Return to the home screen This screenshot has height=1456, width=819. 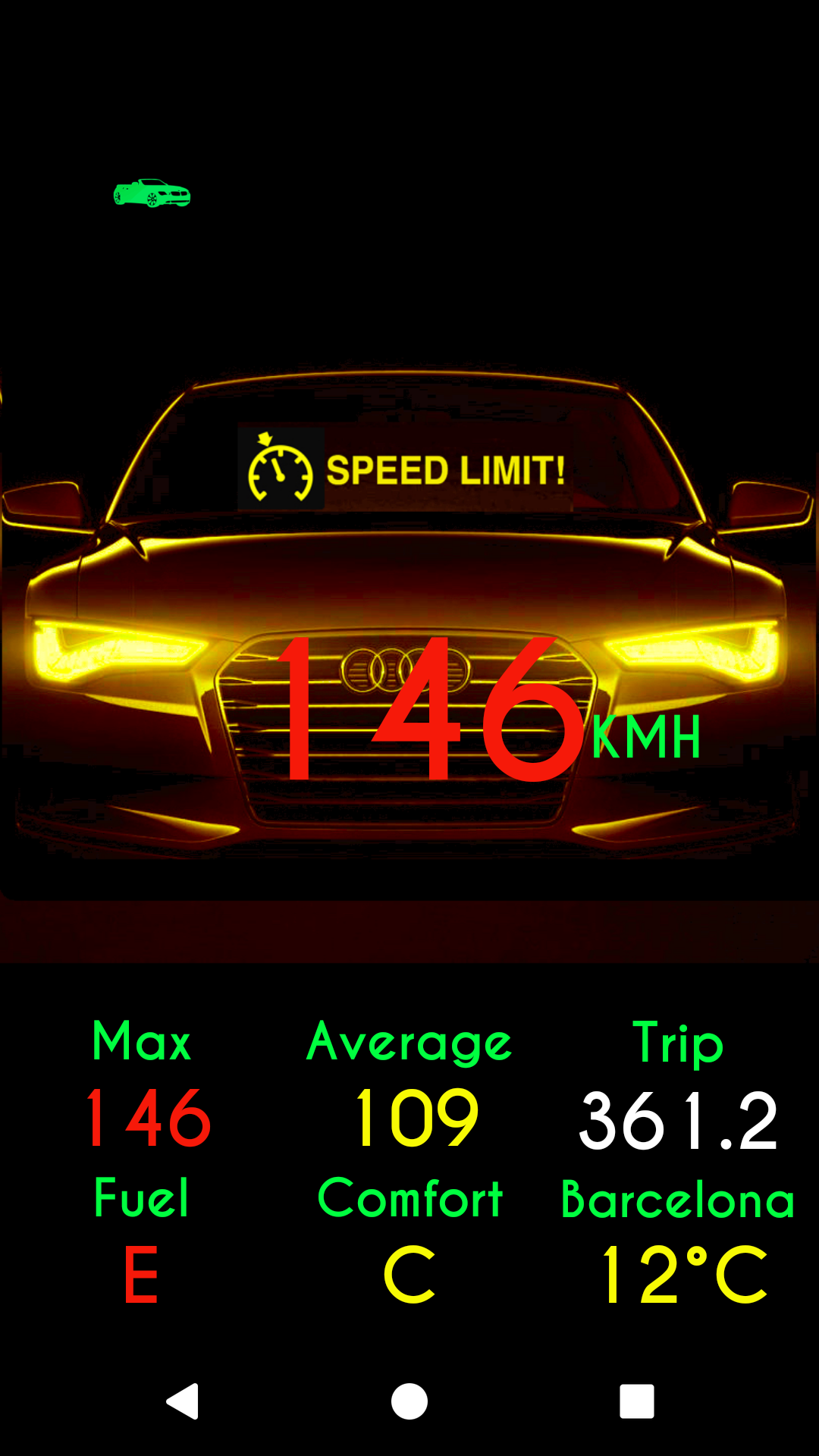pos(409,1401)
